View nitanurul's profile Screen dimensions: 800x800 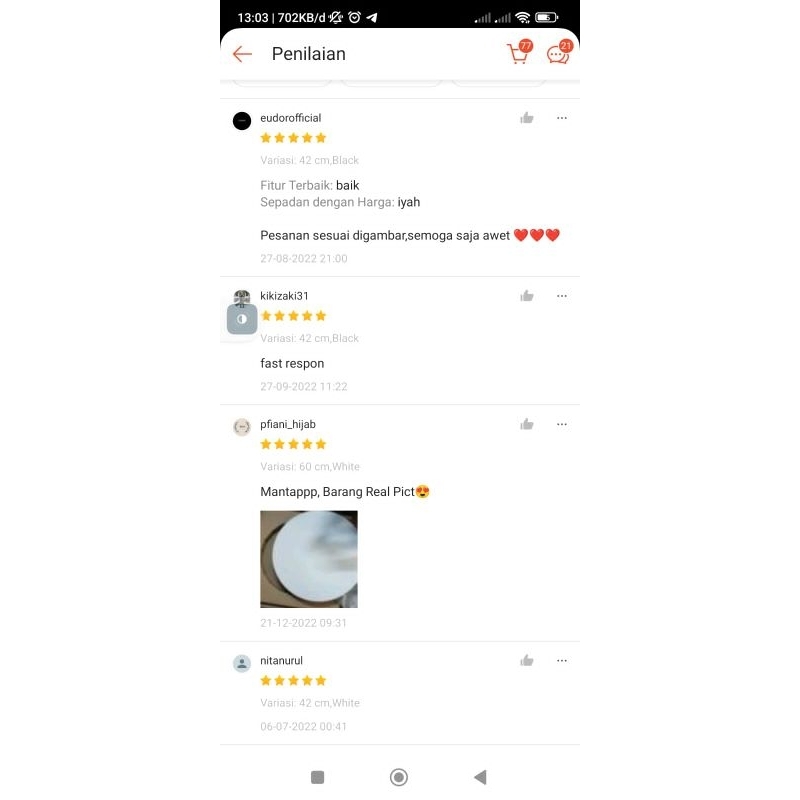pyautogui.click(x=242, y=663)
